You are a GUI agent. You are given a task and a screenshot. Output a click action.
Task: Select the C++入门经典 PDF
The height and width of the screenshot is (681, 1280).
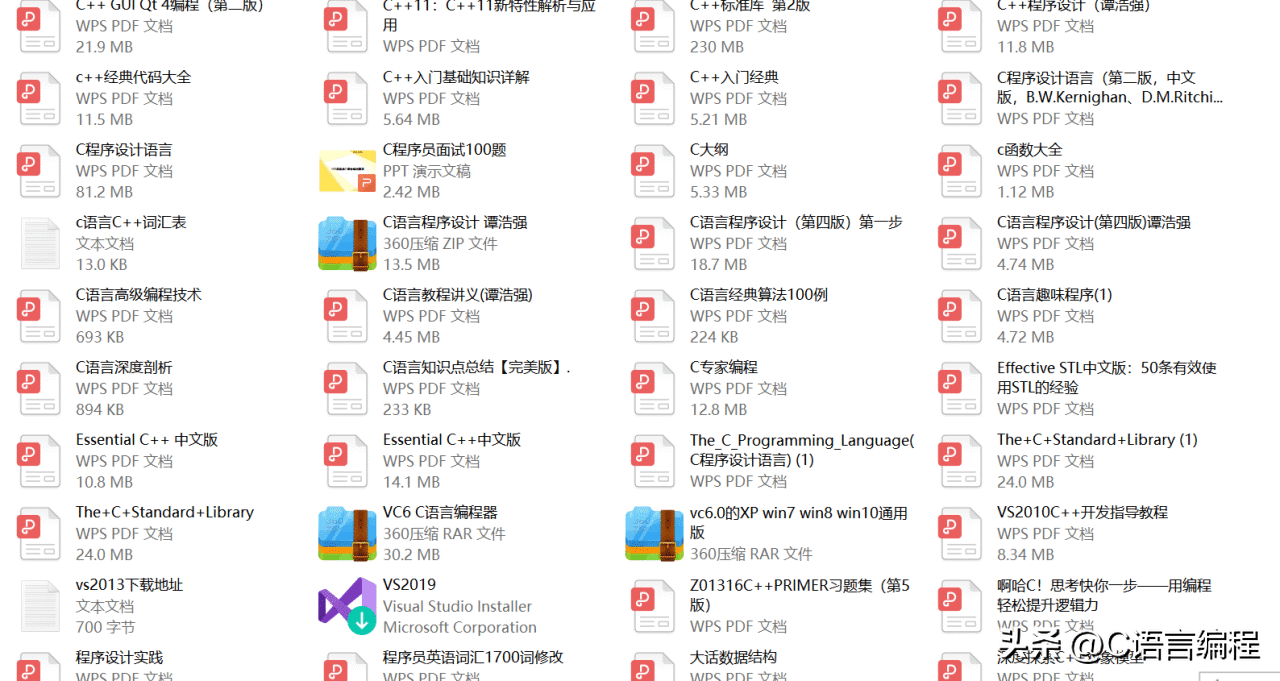(x=654, y=97)
